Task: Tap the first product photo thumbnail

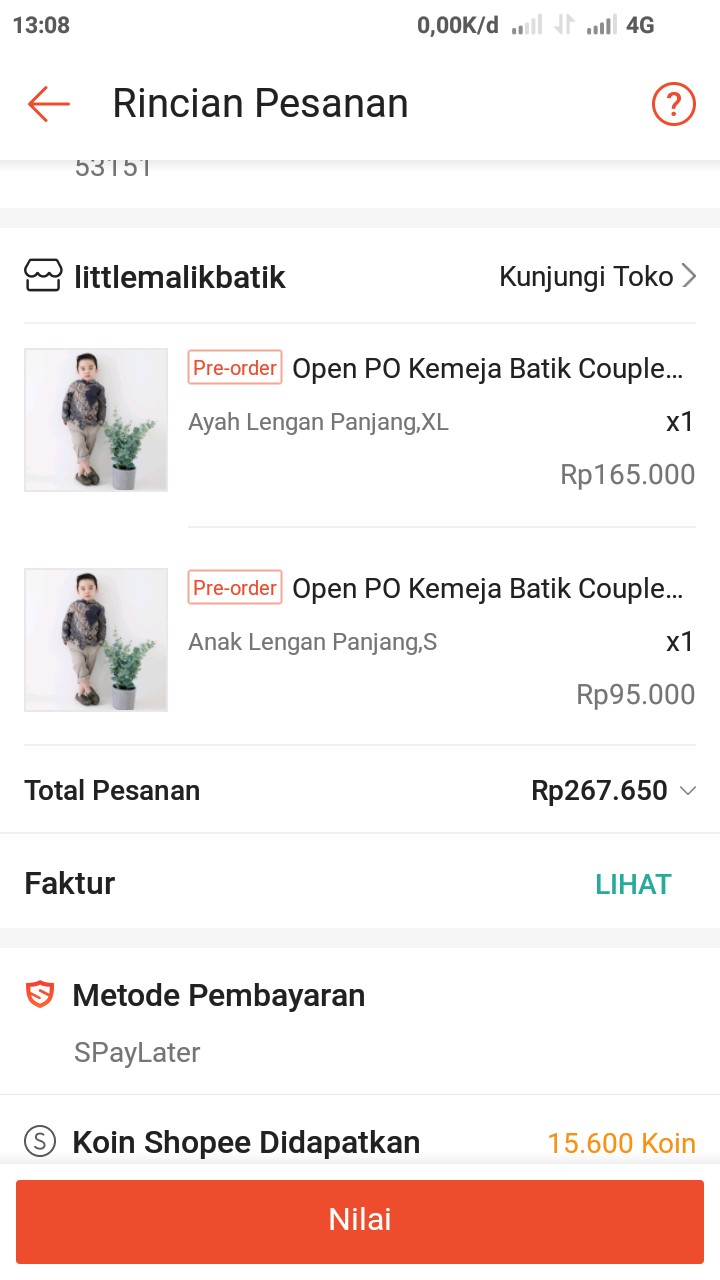Action: point(95,419)
